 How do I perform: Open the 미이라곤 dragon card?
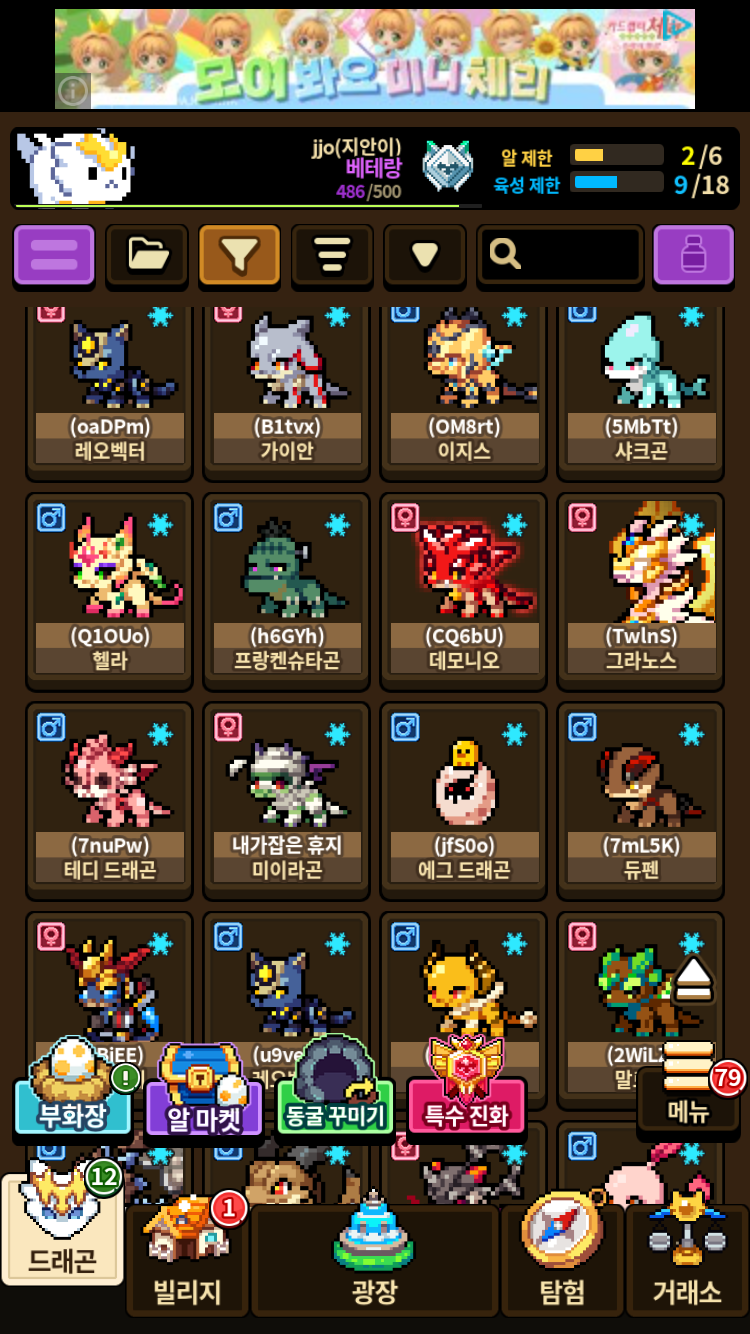[286, 800]
